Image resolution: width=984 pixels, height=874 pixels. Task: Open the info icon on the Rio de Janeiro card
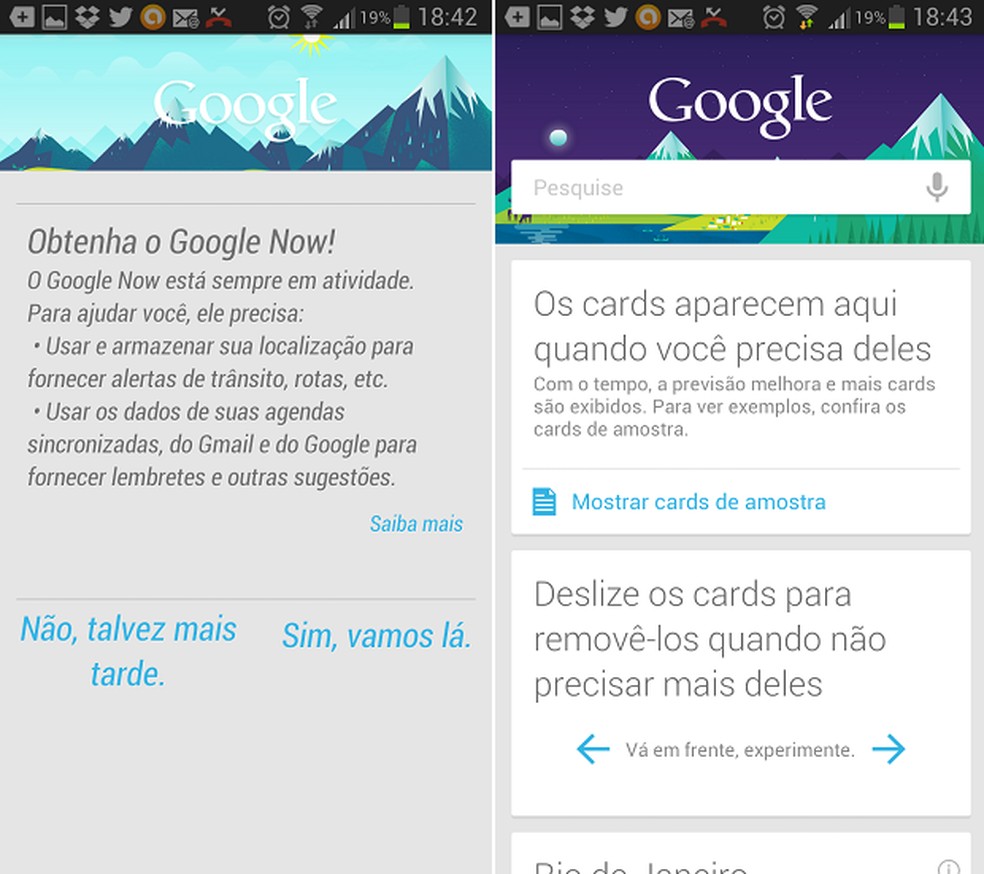948,867
